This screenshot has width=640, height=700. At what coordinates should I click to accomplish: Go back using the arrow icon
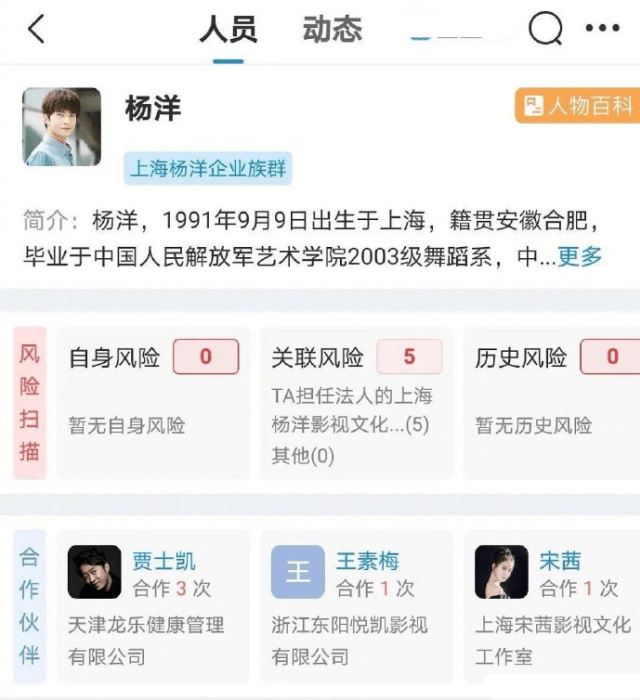[36, 30]
